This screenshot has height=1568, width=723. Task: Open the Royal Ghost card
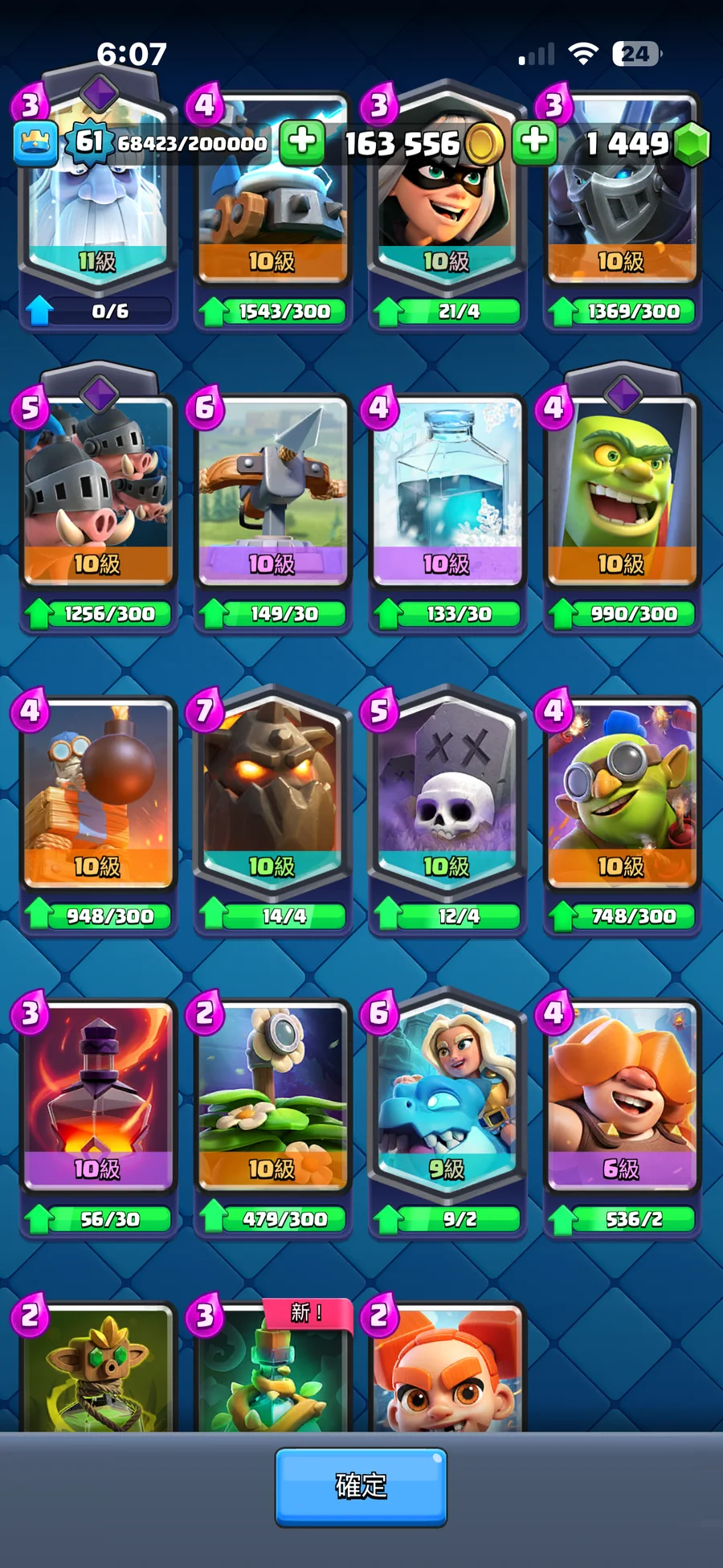tap(97, 209)
